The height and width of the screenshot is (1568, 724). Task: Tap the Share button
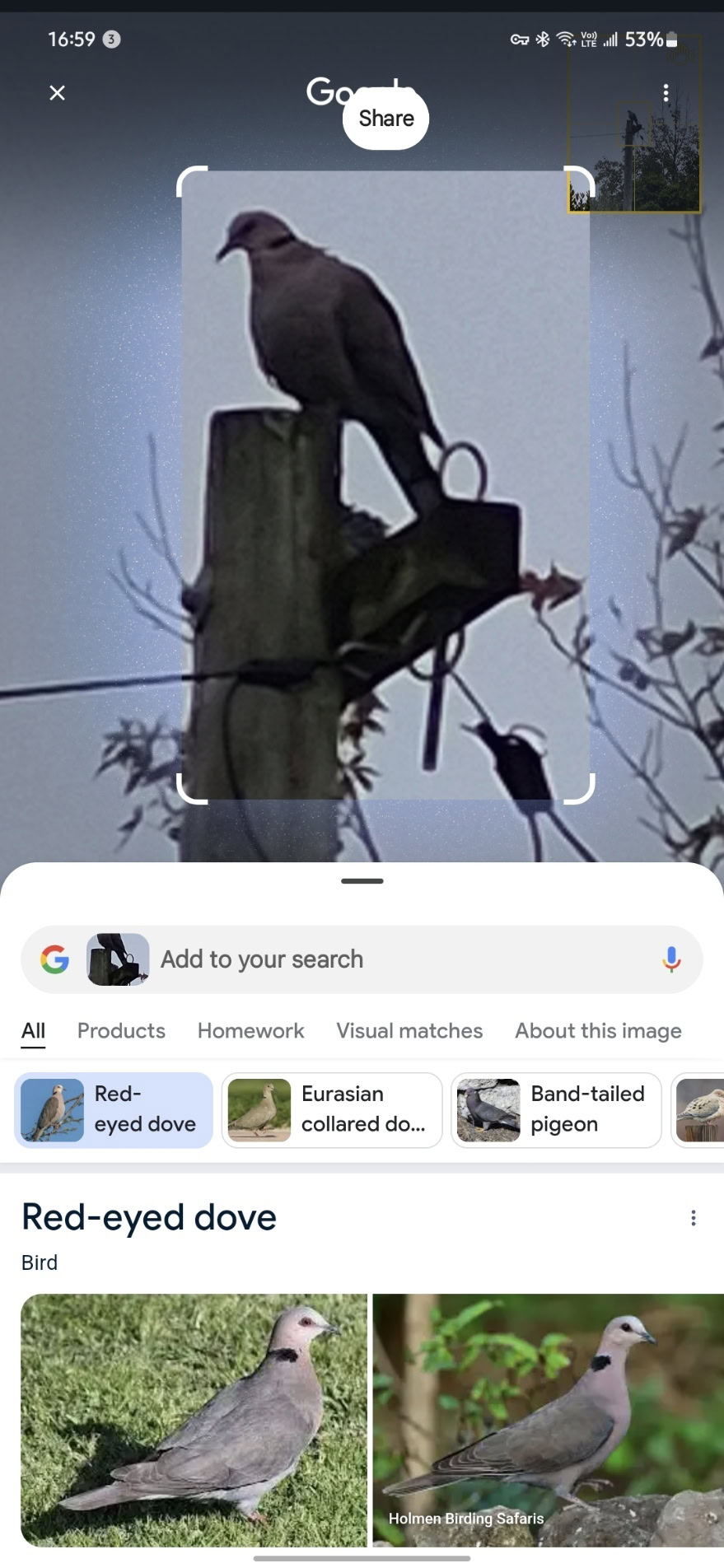[385, 119]
